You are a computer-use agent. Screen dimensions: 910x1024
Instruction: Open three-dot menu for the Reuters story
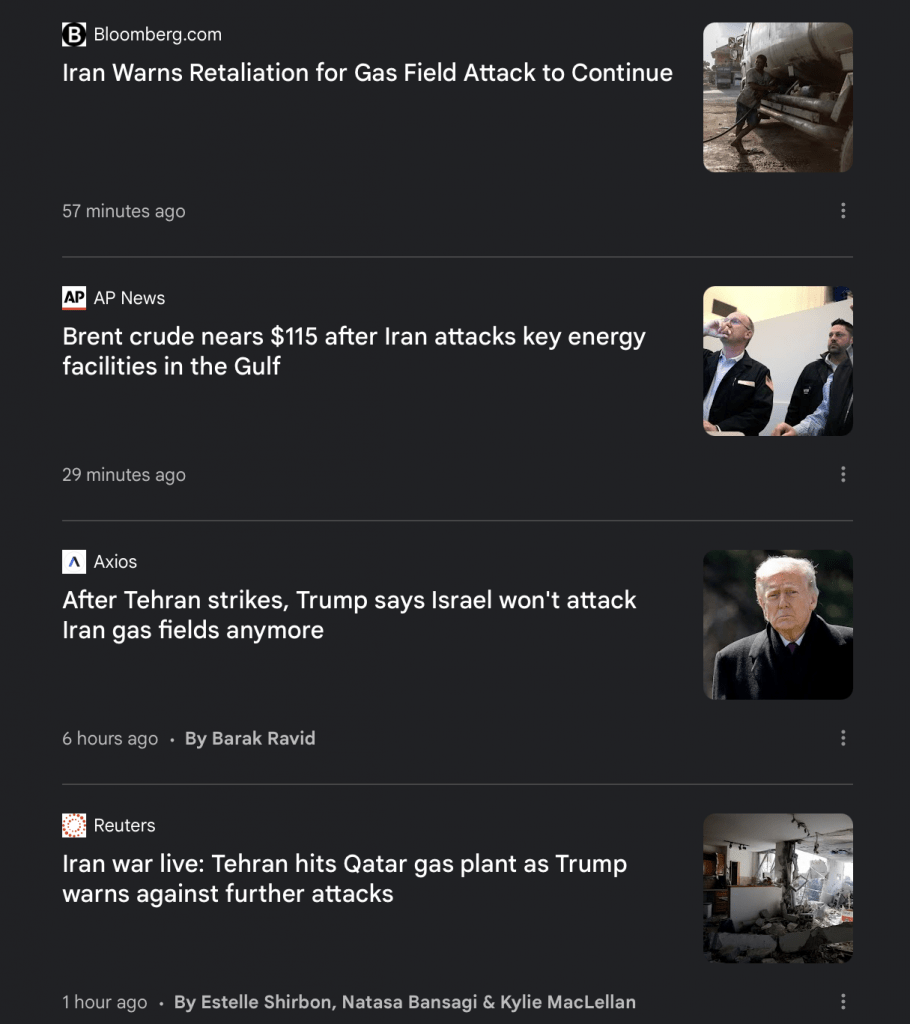[843, 1001]
